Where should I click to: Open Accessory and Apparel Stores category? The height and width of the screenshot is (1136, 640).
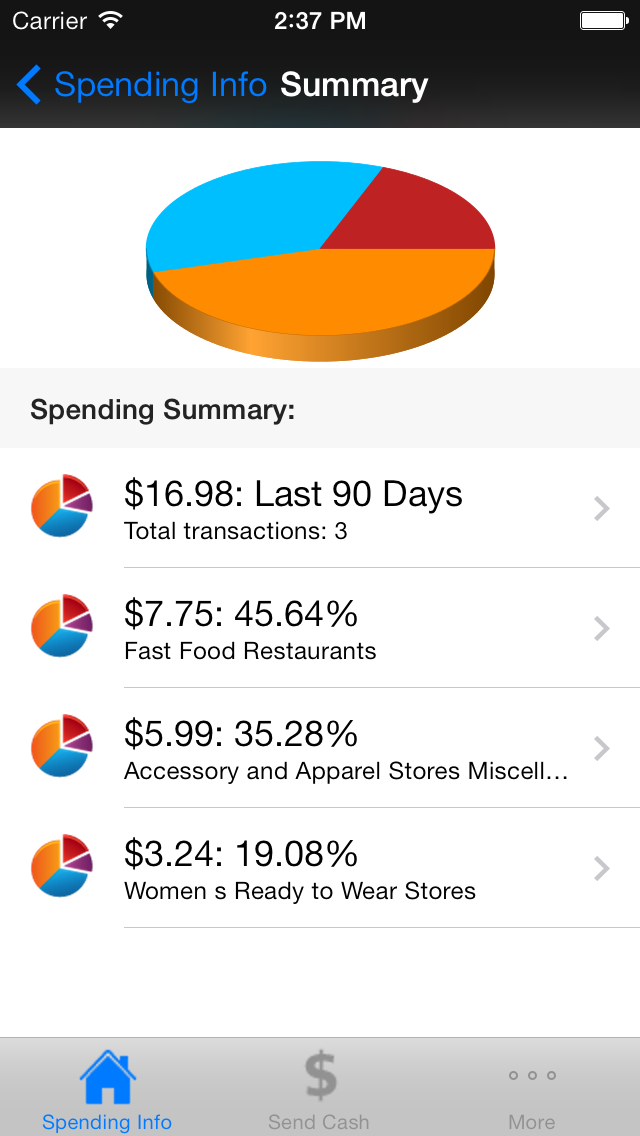coord(320,749)
